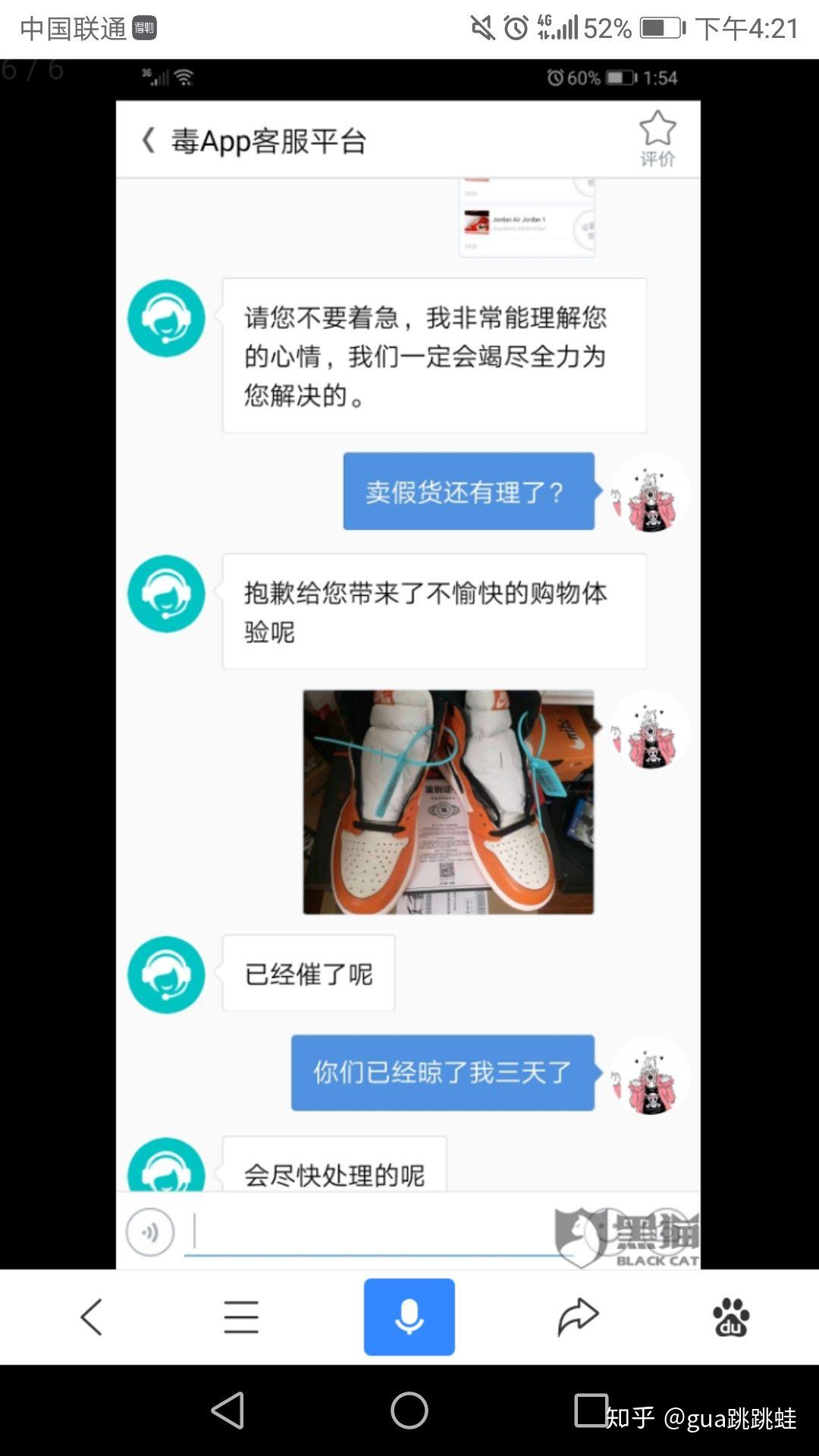Share this page via the arrow icon
This screenshot has height=1456, width=819.
[578, 1316]
